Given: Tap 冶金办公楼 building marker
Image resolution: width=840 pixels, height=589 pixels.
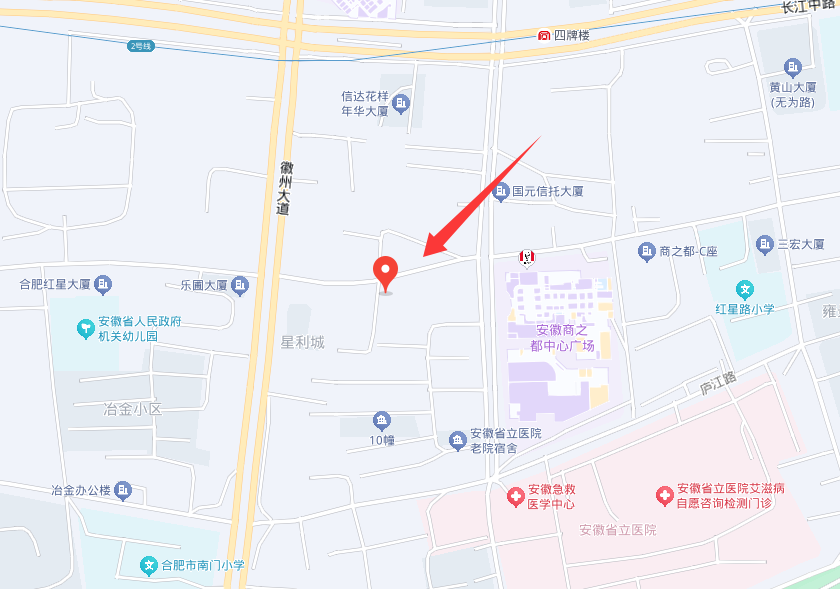Looking at the screenshot, I should pyautogui.click(x=123, y=490).
